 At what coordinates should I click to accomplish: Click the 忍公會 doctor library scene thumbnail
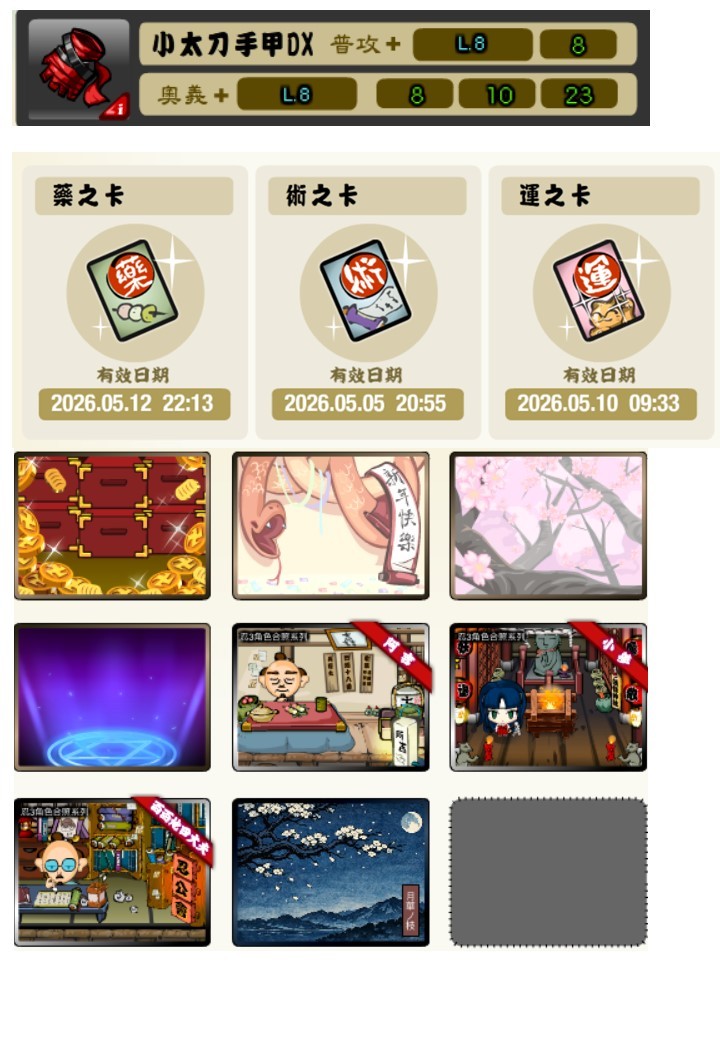(111, 868)
